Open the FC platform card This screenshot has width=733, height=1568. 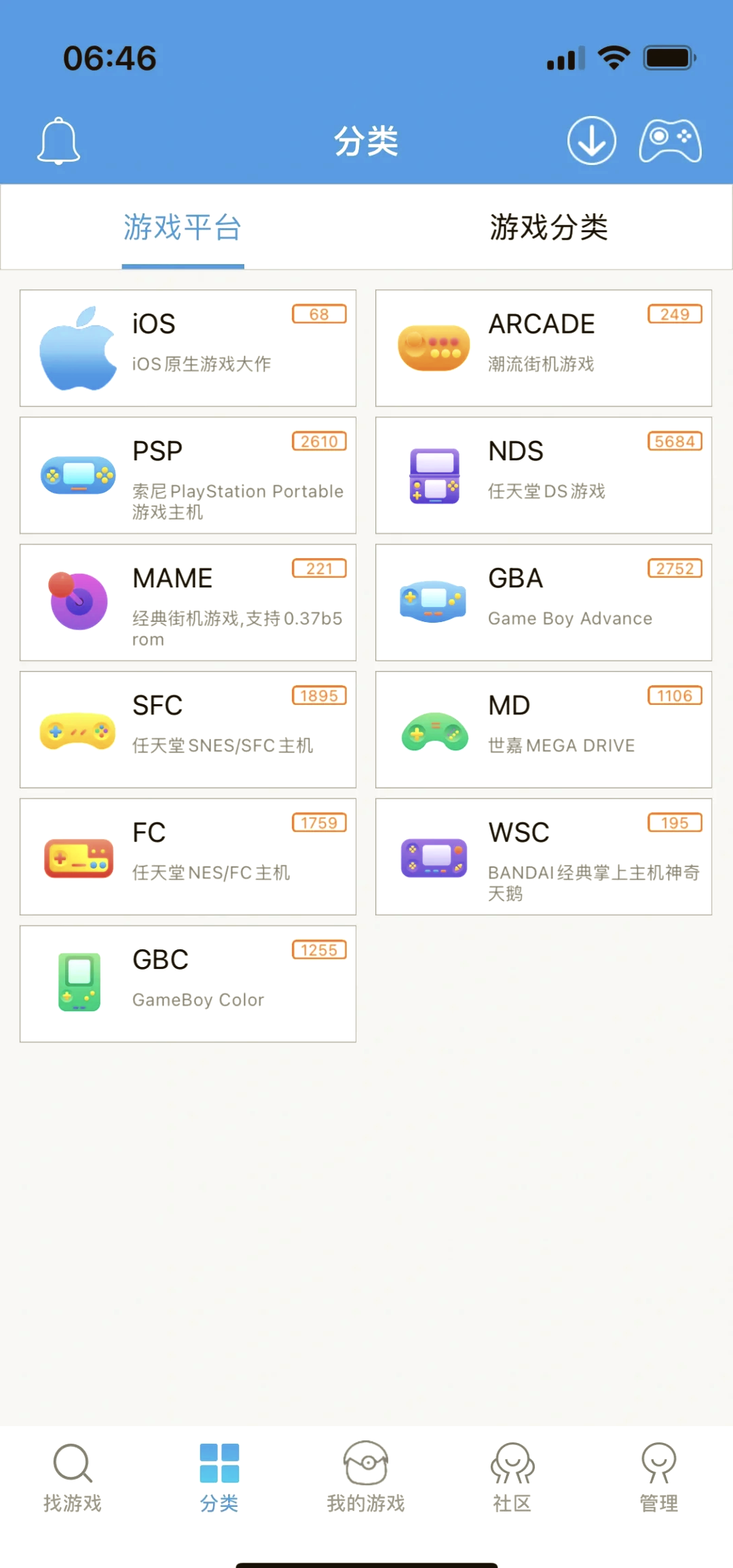pos(188,856)
